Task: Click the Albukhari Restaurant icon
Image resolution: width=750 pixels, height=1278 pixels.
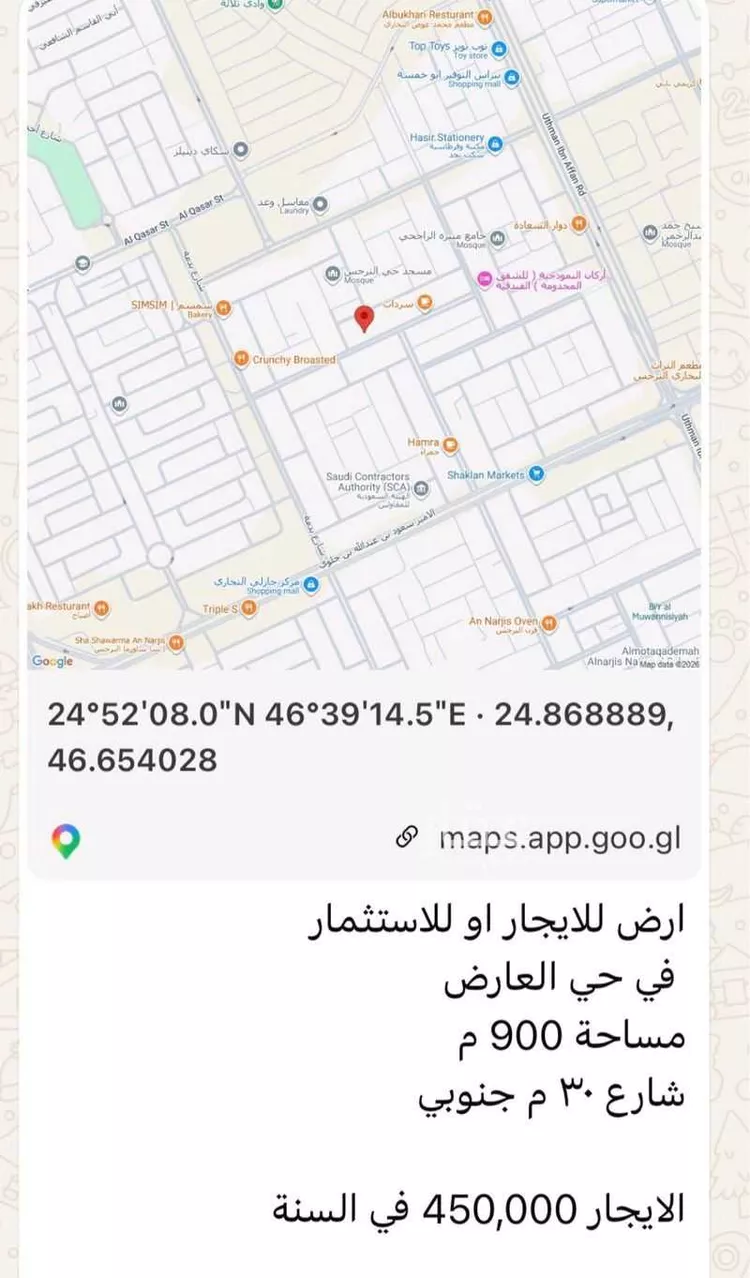Action: click(x=484, y=17)
